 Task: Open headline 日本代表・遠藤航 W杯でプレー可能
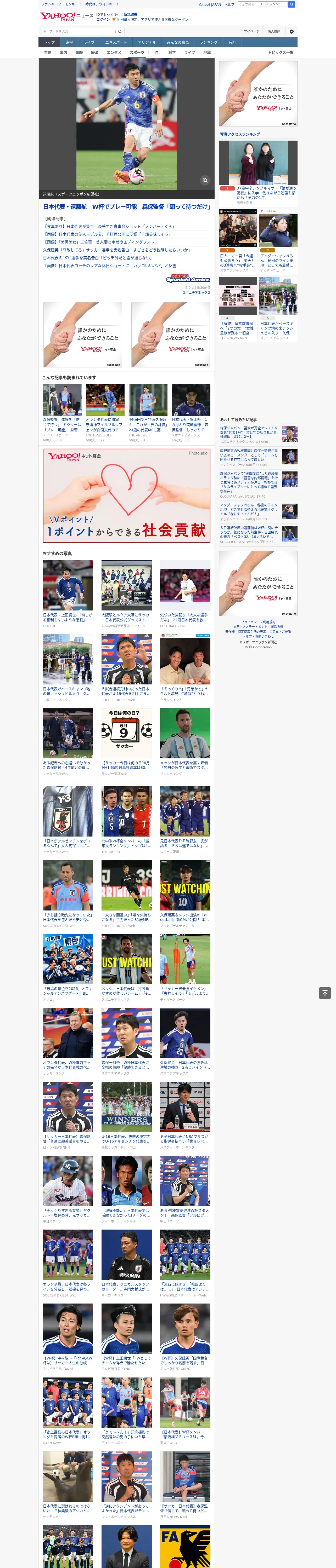[x=126, y=207]
